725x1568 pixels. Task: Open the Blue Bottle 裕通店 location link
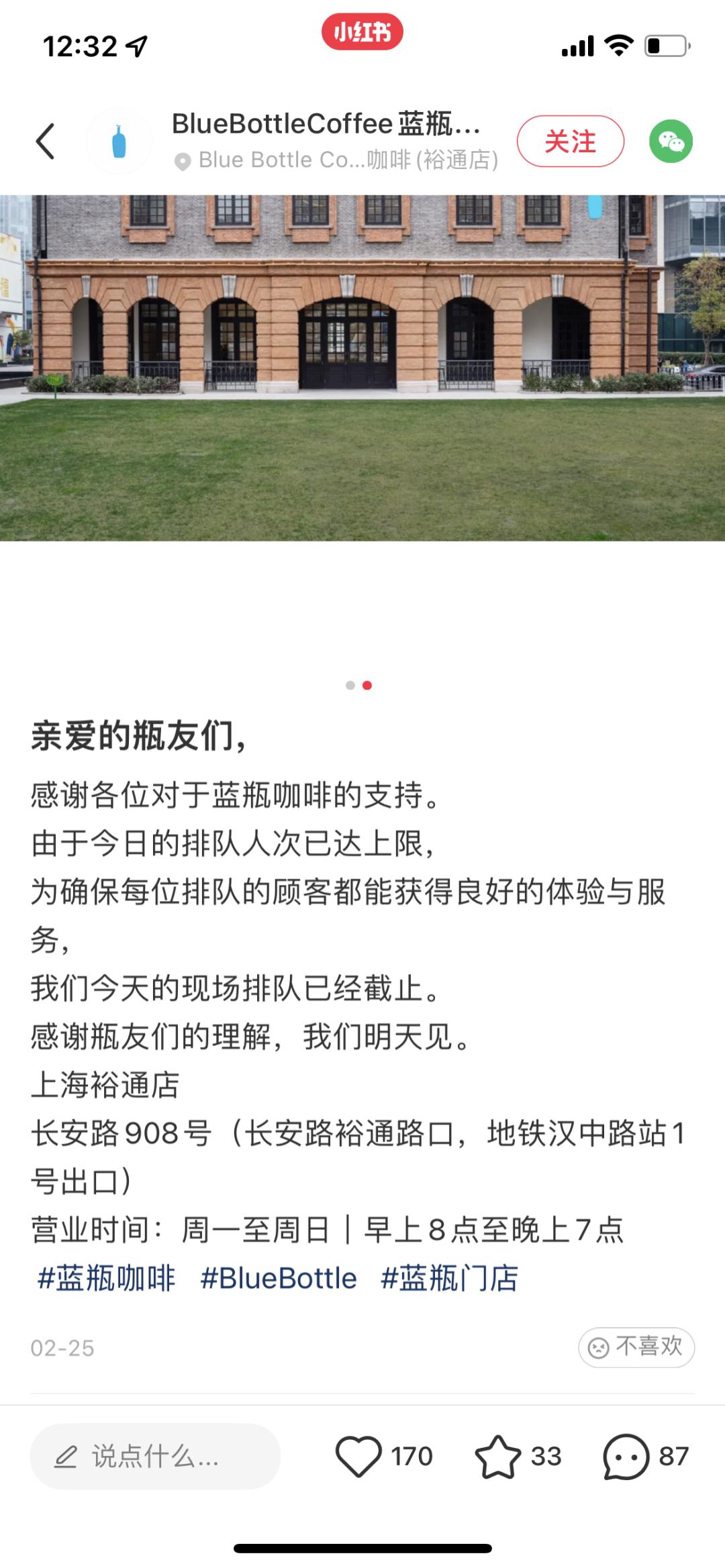point(348,162)
